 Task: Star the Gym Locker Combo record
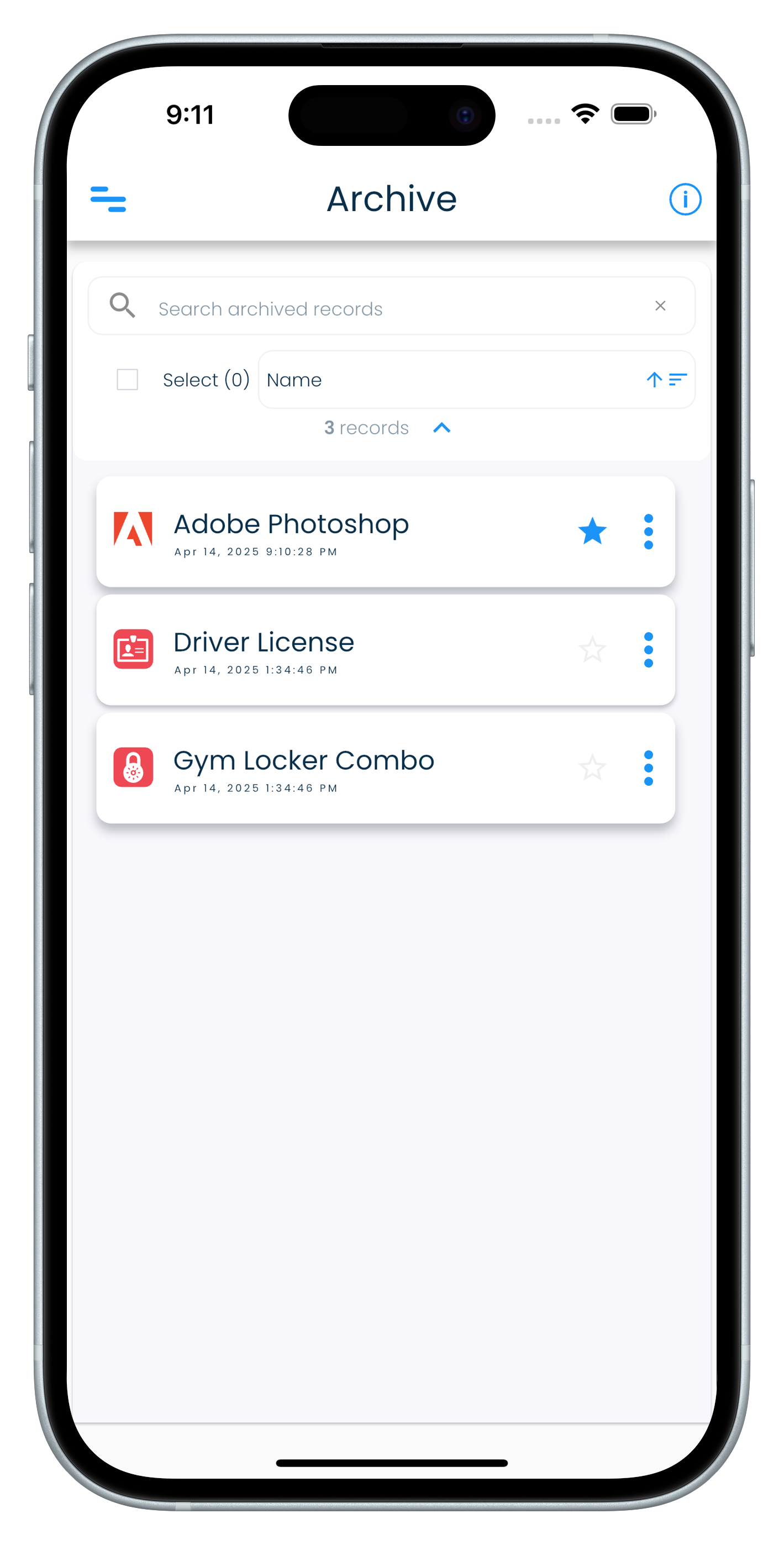592,768
